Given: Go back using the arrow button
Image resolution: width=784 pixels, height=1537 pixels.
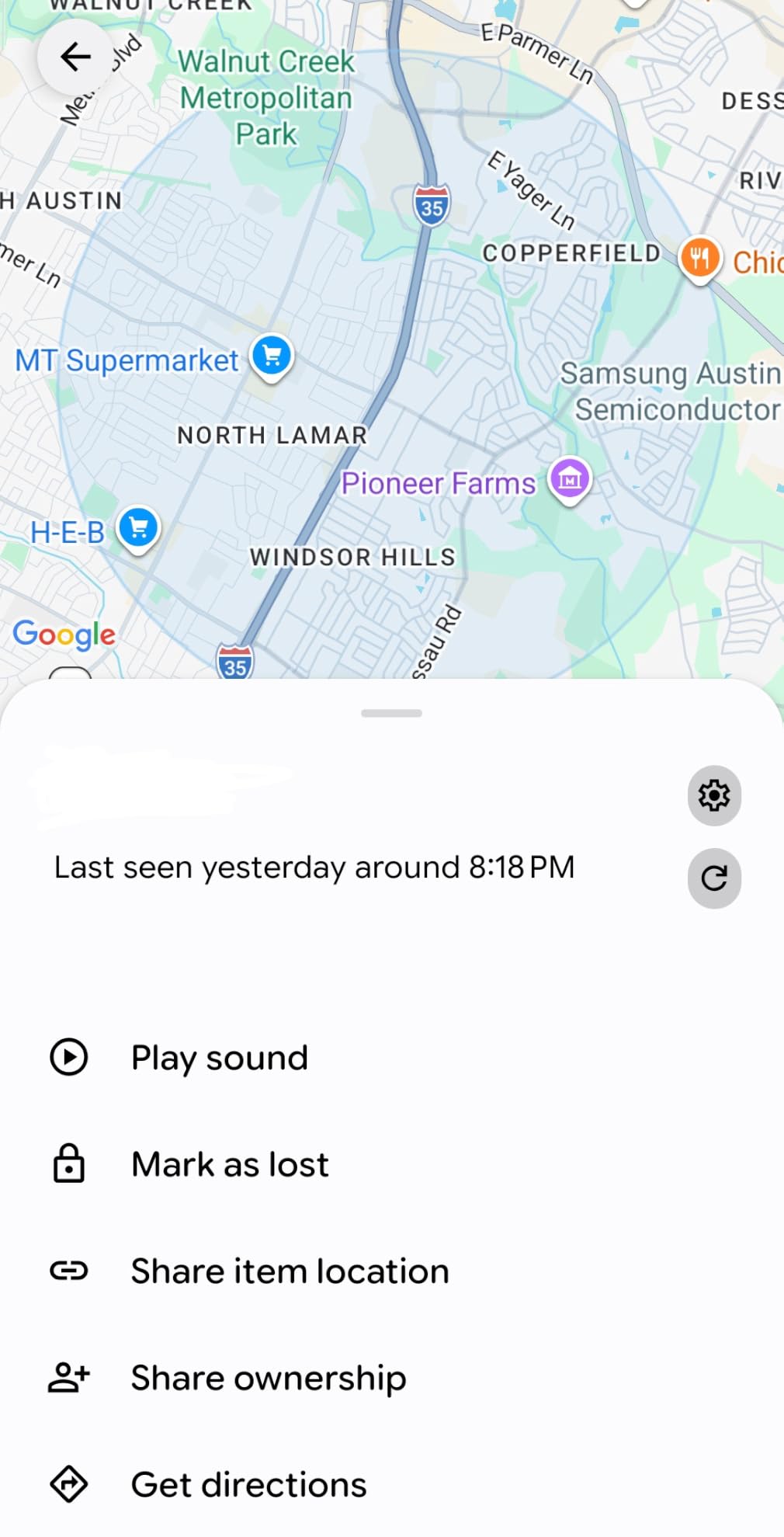Looking at the screenshot, I should pos(75,57).
